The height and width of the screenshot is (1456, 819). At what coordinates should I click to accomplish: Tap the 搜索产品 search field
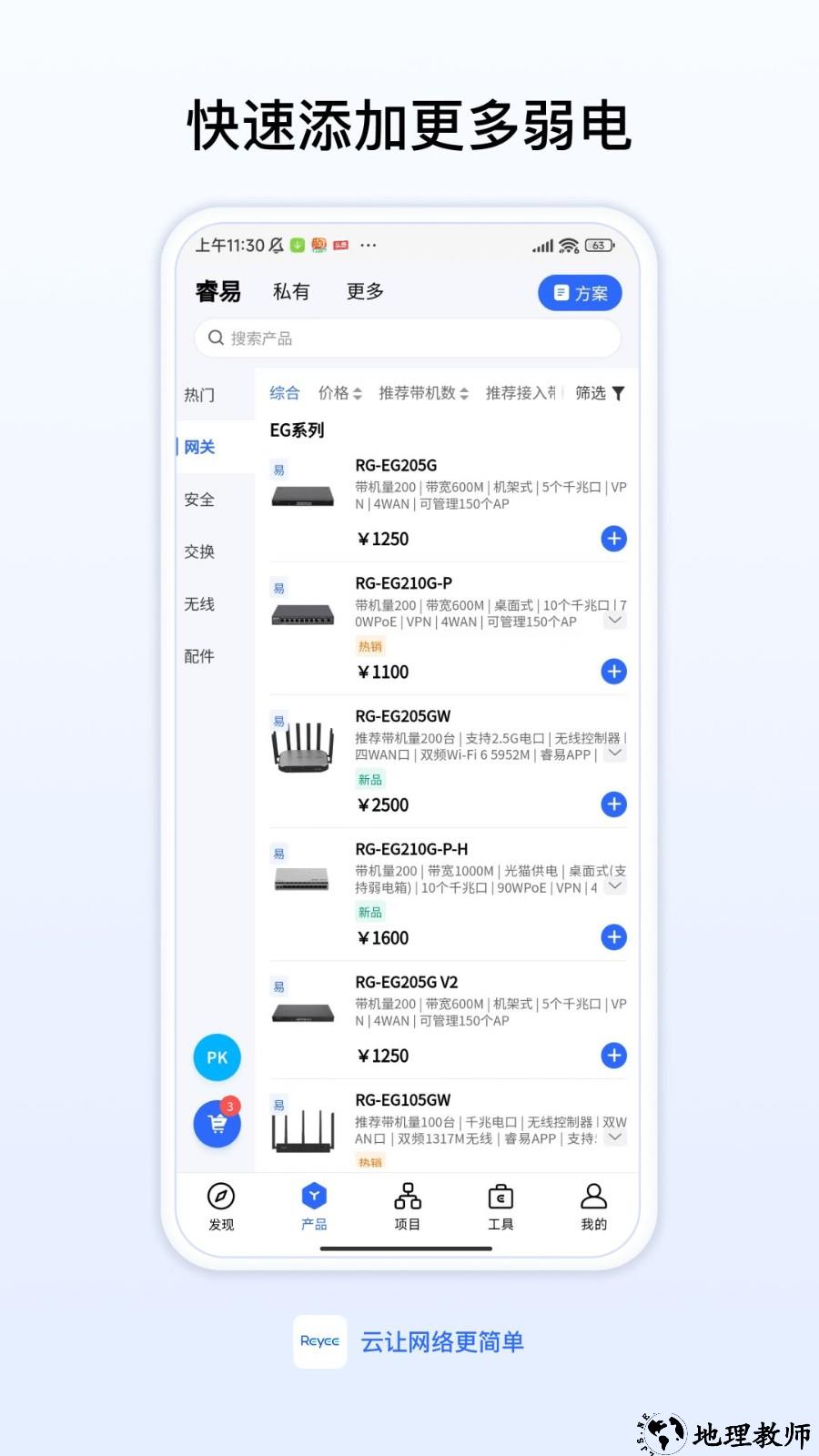click(x=405, y=338)
